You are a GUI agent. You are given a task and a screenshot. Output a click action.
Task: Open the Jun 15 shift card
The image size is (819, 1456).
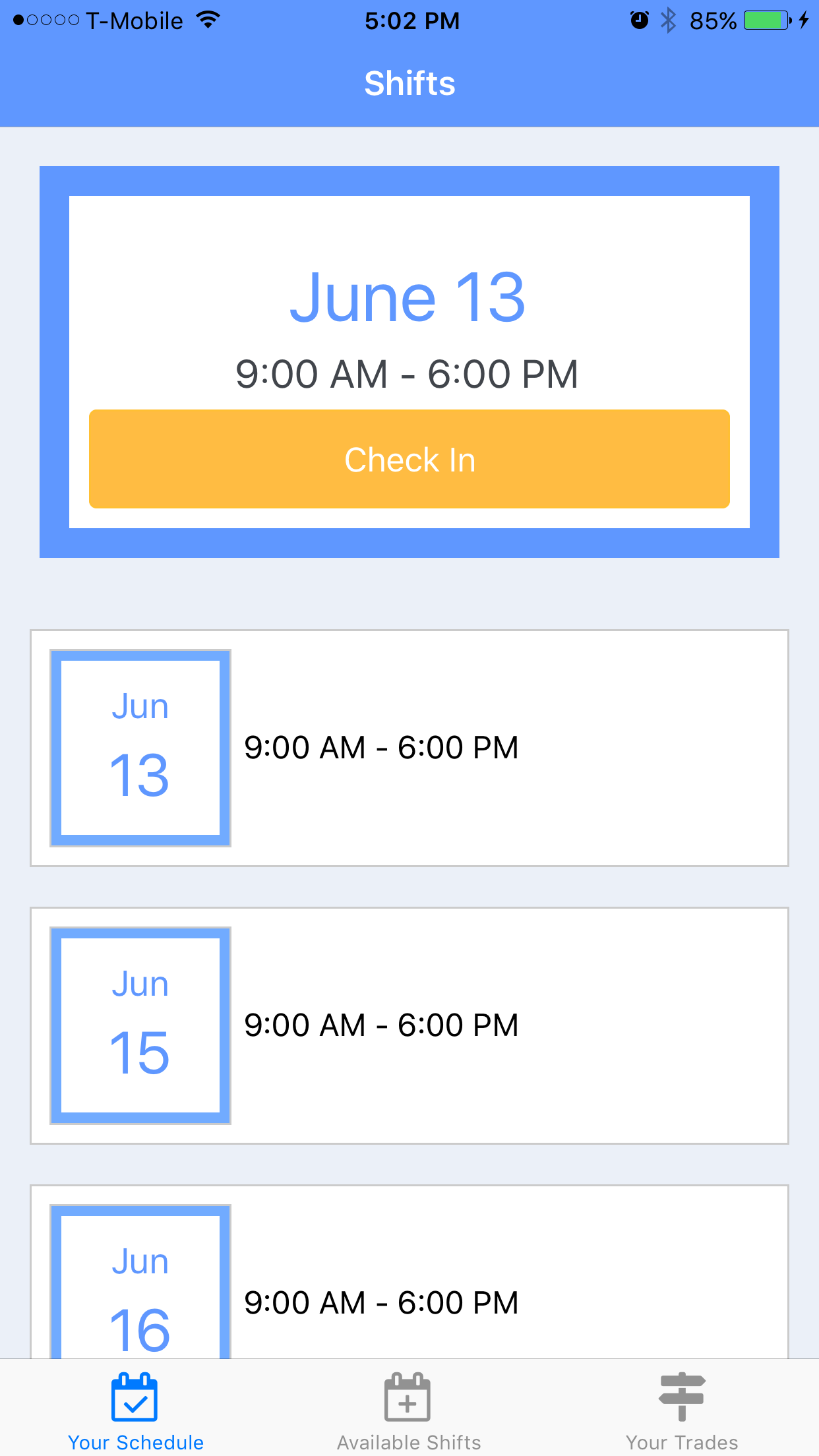click(x=409, y=1025)
